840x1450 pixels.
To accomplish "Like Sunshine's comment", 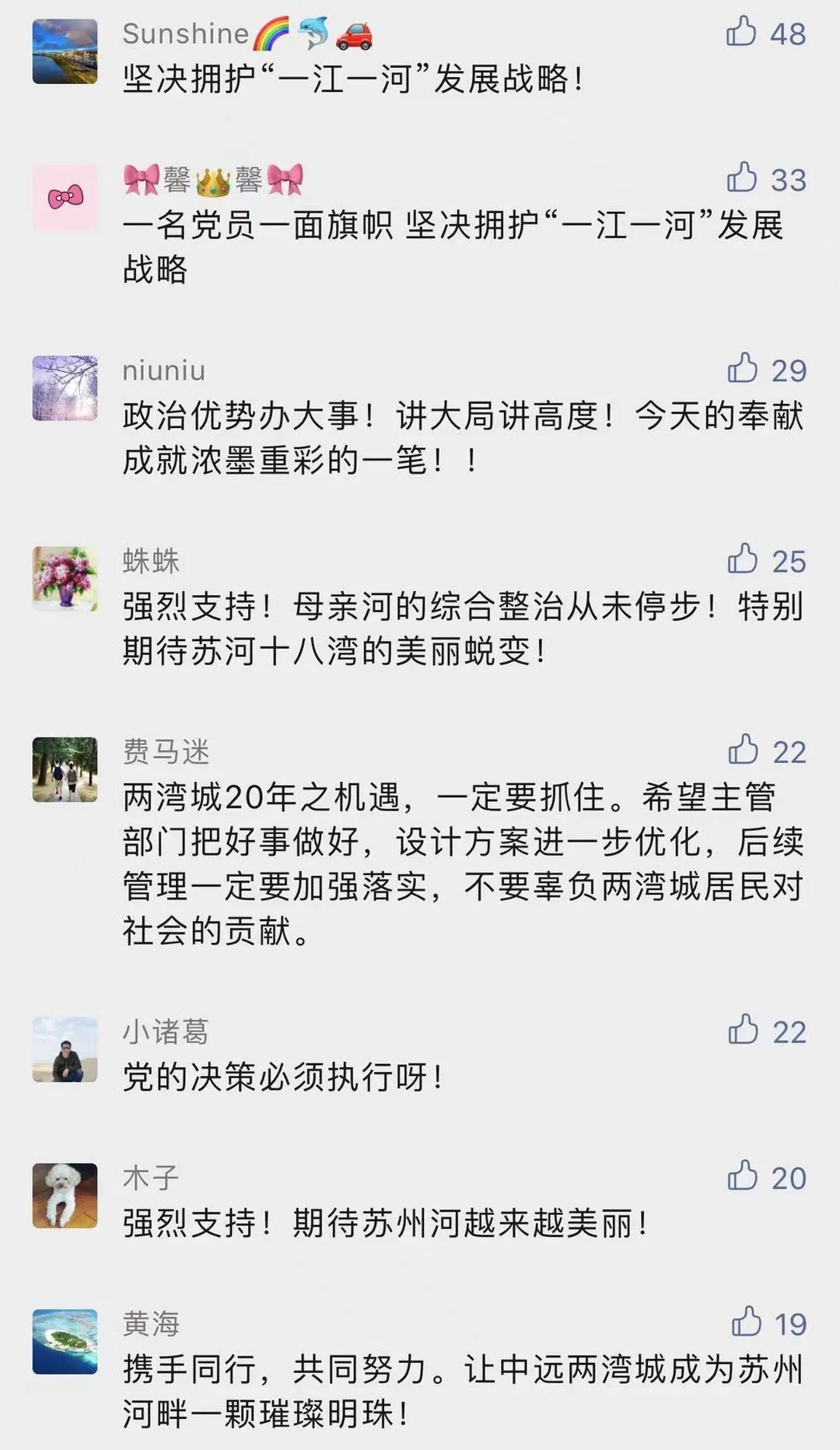I will [741, 32].
